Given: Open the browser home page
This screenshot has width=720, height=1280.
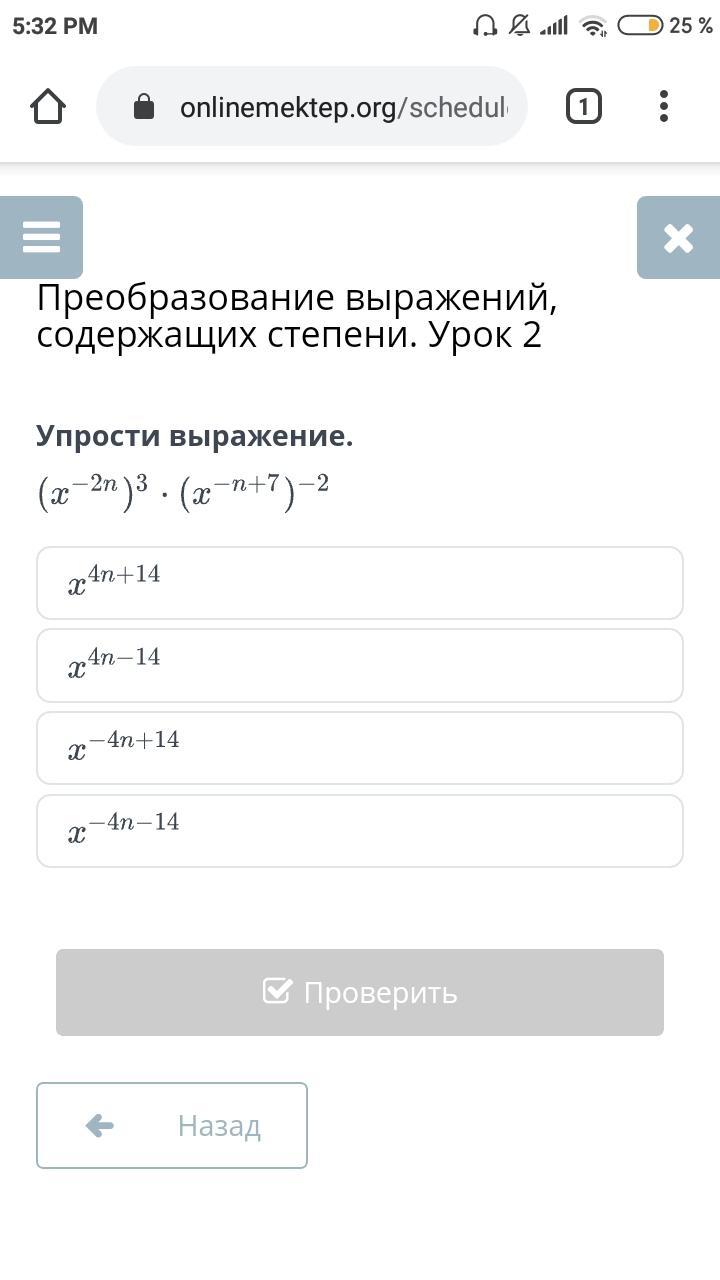Looking at the screenshot, I should pos(48,106).
